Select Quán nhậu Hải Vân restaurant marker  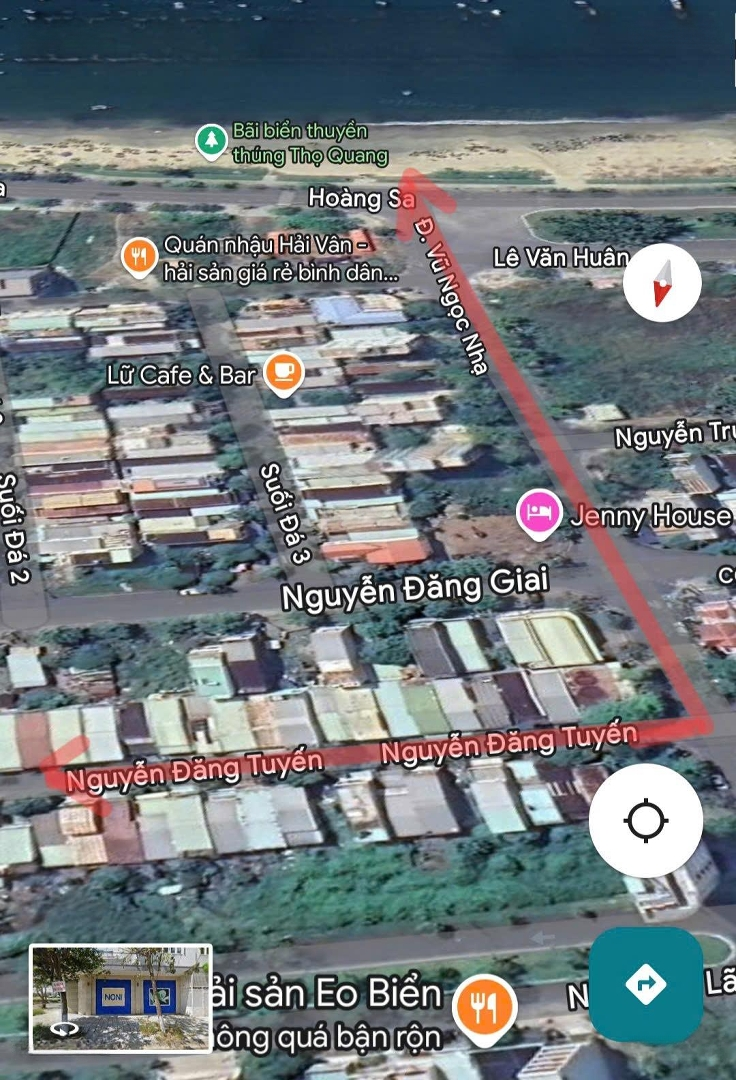(x=140, y=256)
